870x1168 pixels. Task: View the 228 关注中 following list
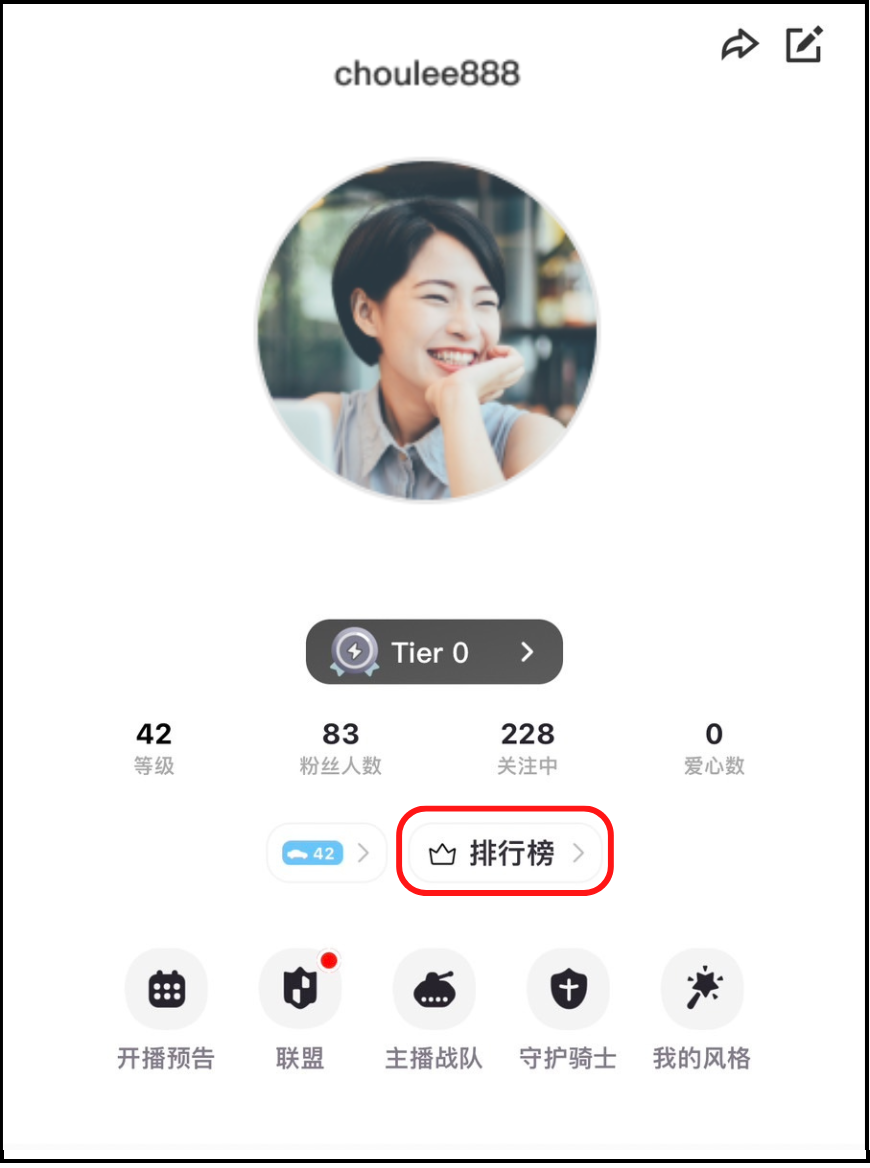click(527, 748)
